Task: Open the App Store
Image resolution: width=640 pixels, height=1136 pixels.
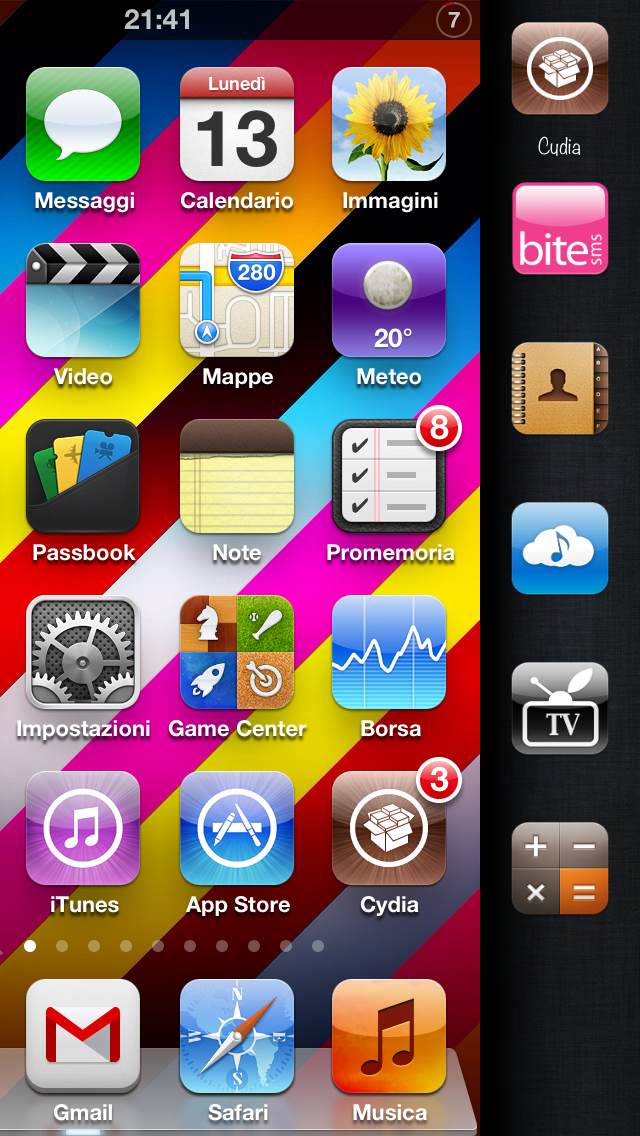Action: pyautogui.click(x=237, y=828)
